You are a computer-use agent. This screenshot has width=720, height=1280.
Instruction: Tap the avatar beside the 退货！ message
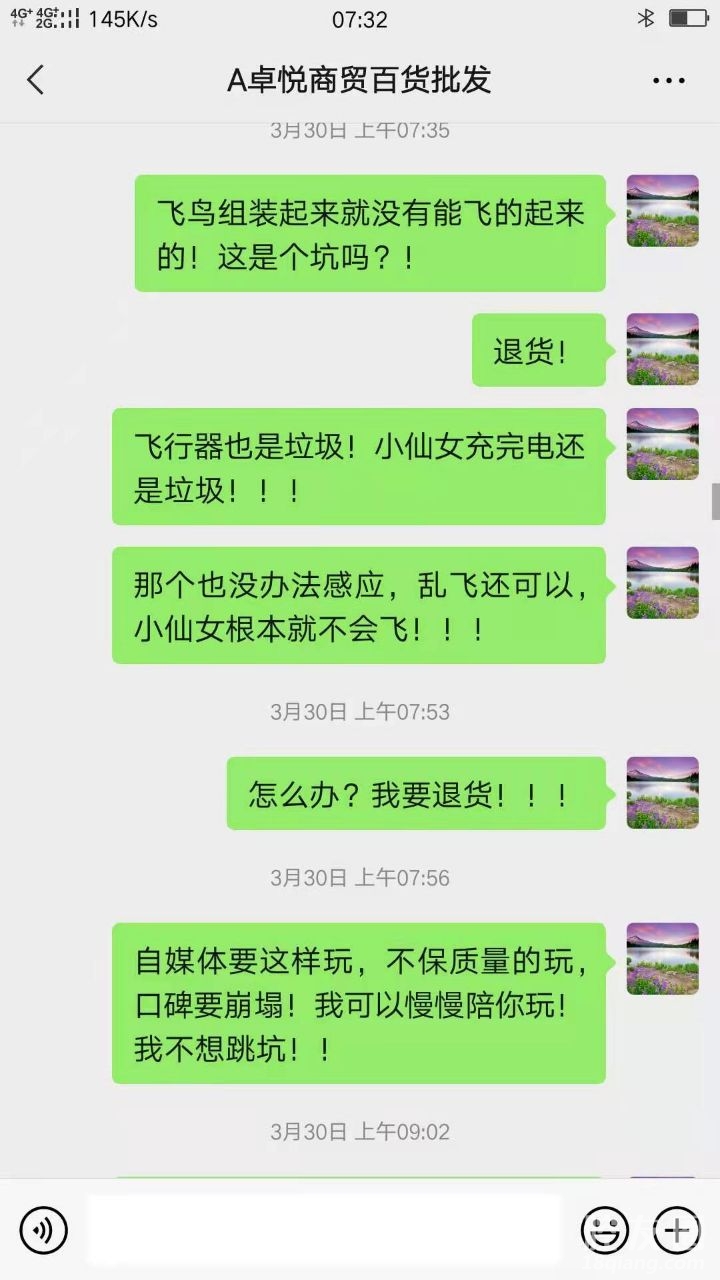[x=662, y=349]
